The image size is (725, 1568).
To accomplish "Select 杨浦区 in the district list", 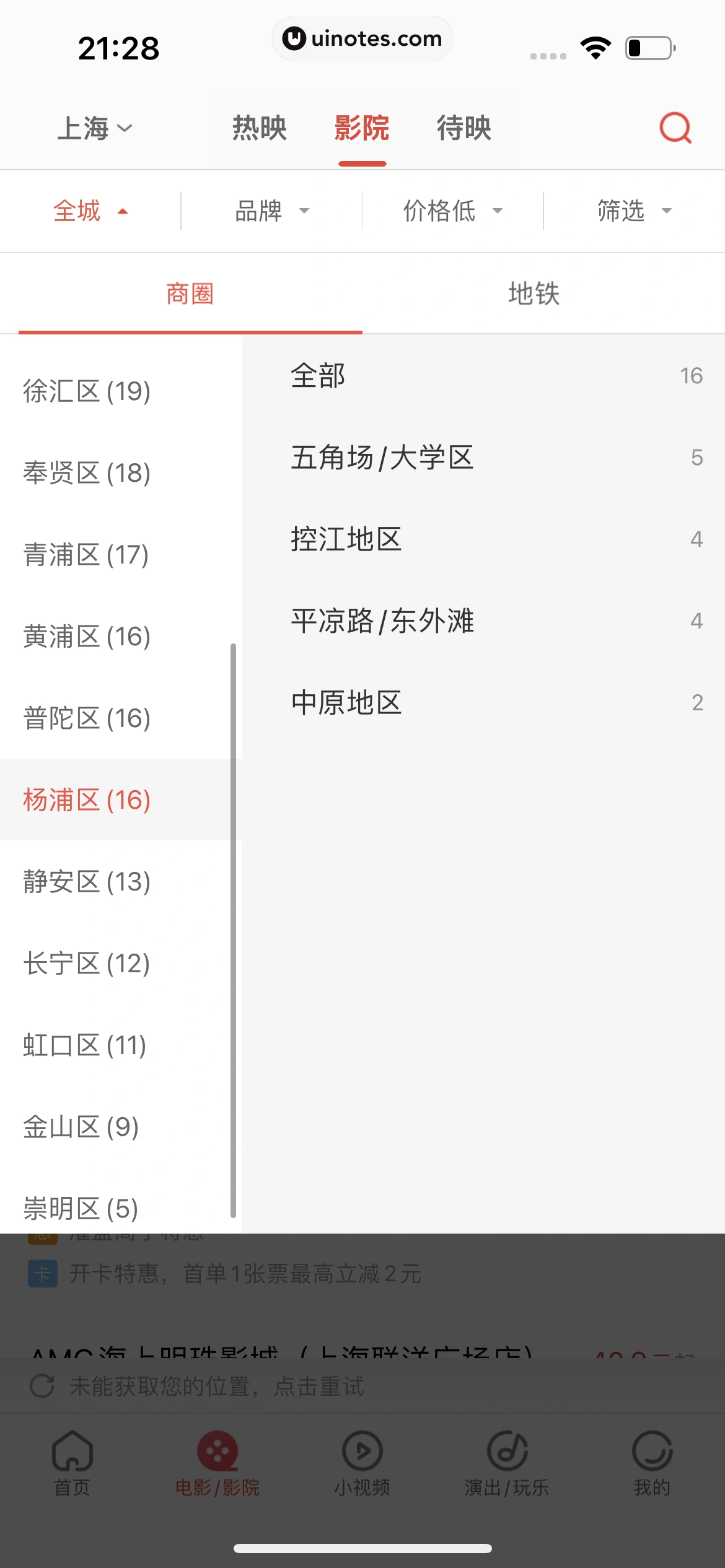I will tap(87, 800).
